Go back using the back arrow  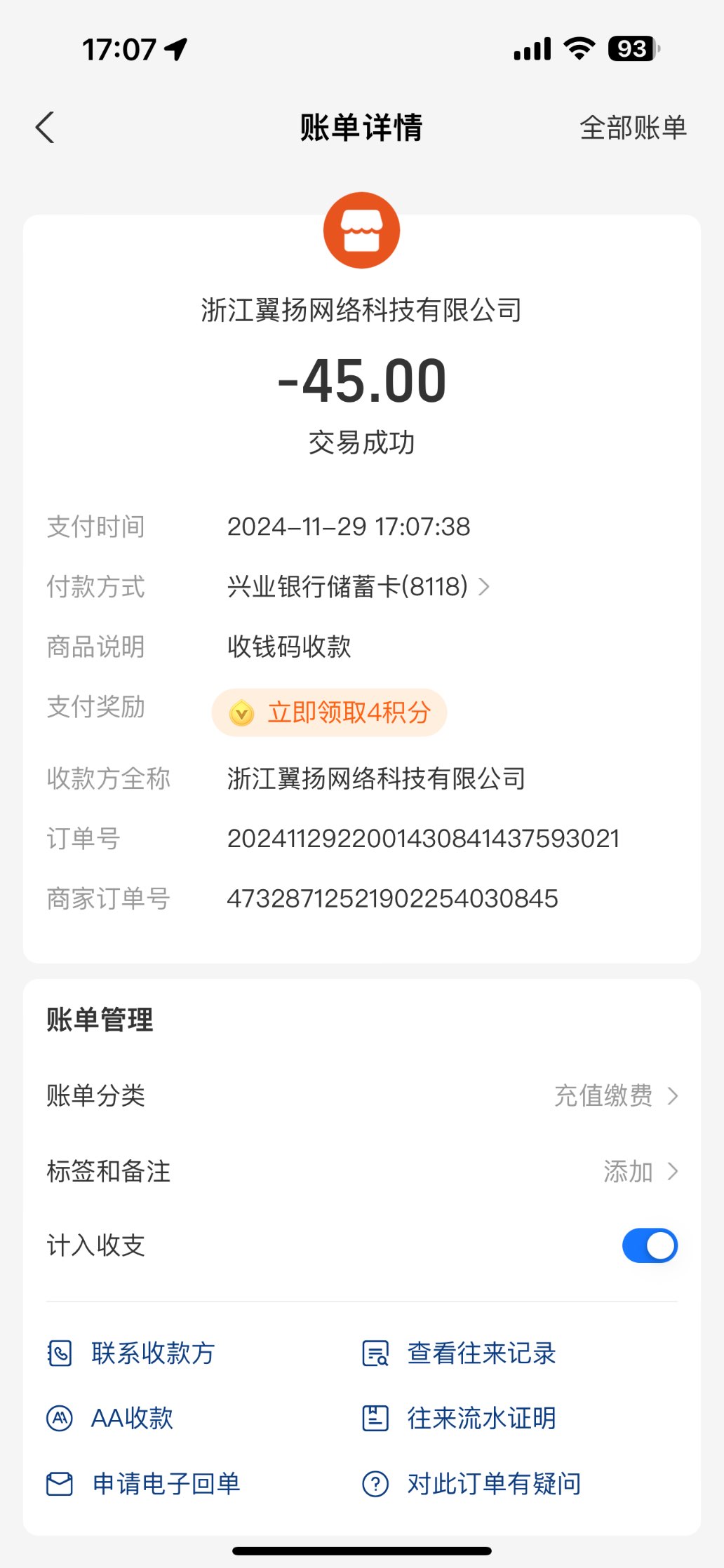(x=46, y=128)
